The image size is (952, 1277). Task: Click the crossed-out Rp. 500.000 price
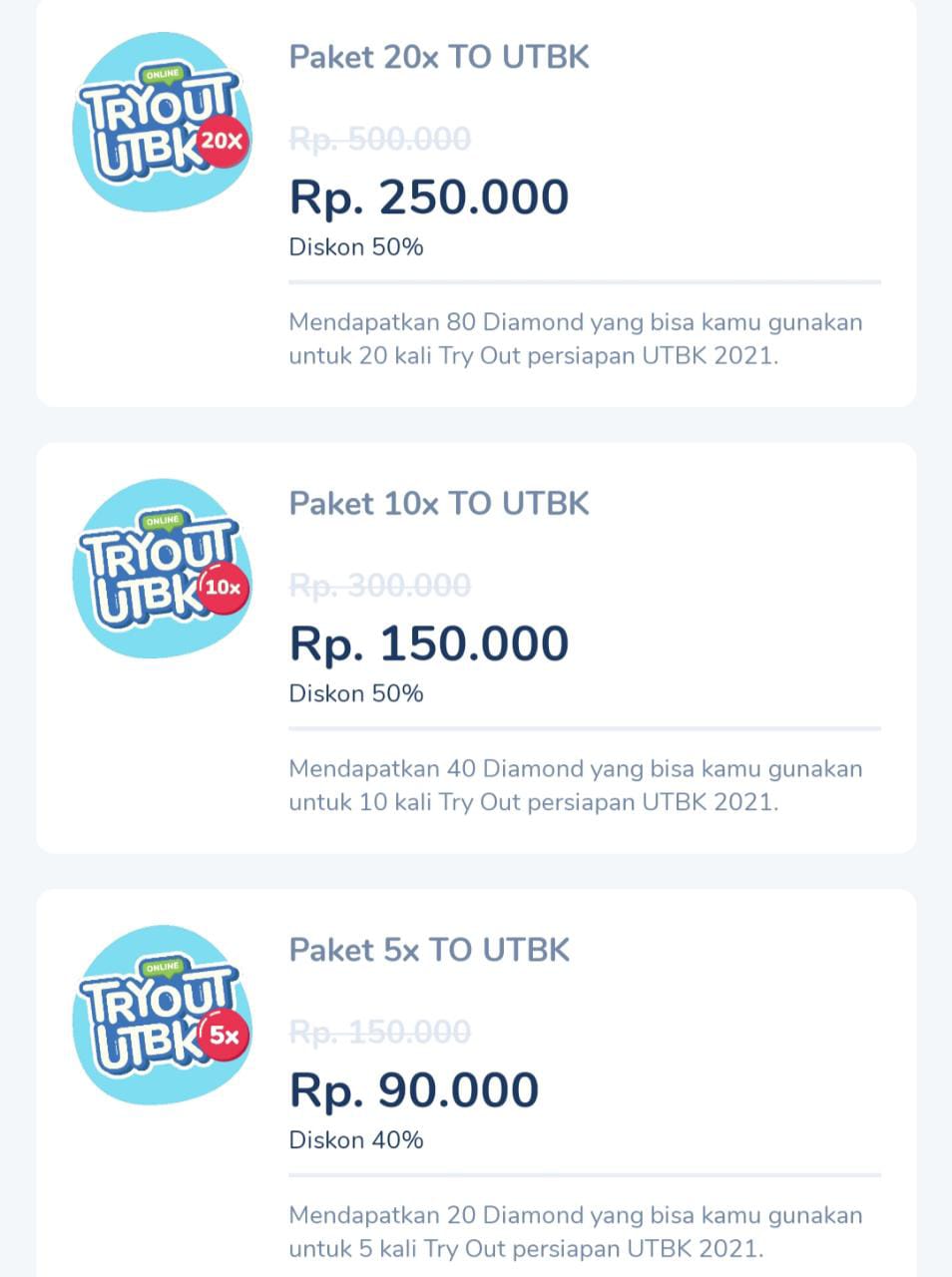378,140
